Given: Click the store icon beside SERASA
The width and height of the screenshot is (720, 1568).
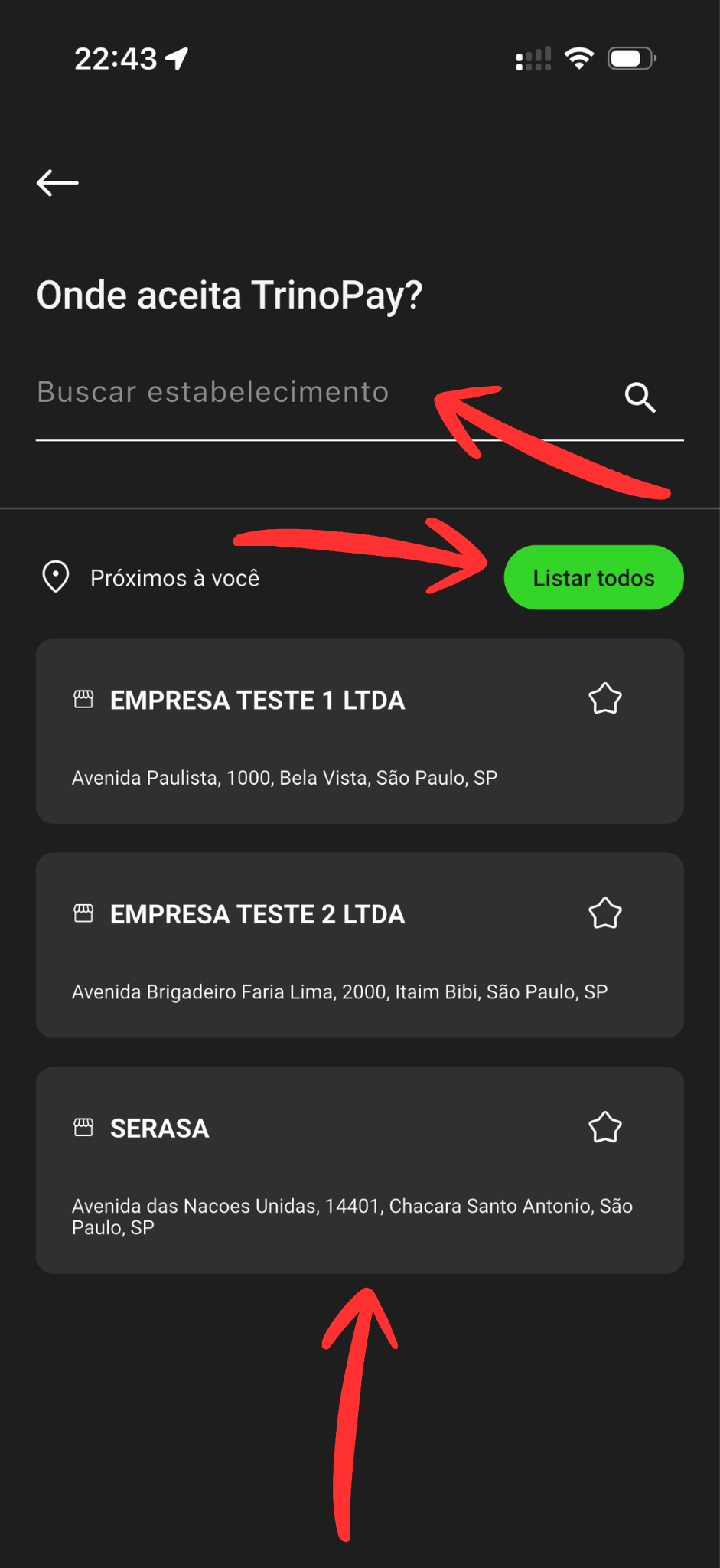Looking at the screenshot, I should click(x=84, y=1126).
